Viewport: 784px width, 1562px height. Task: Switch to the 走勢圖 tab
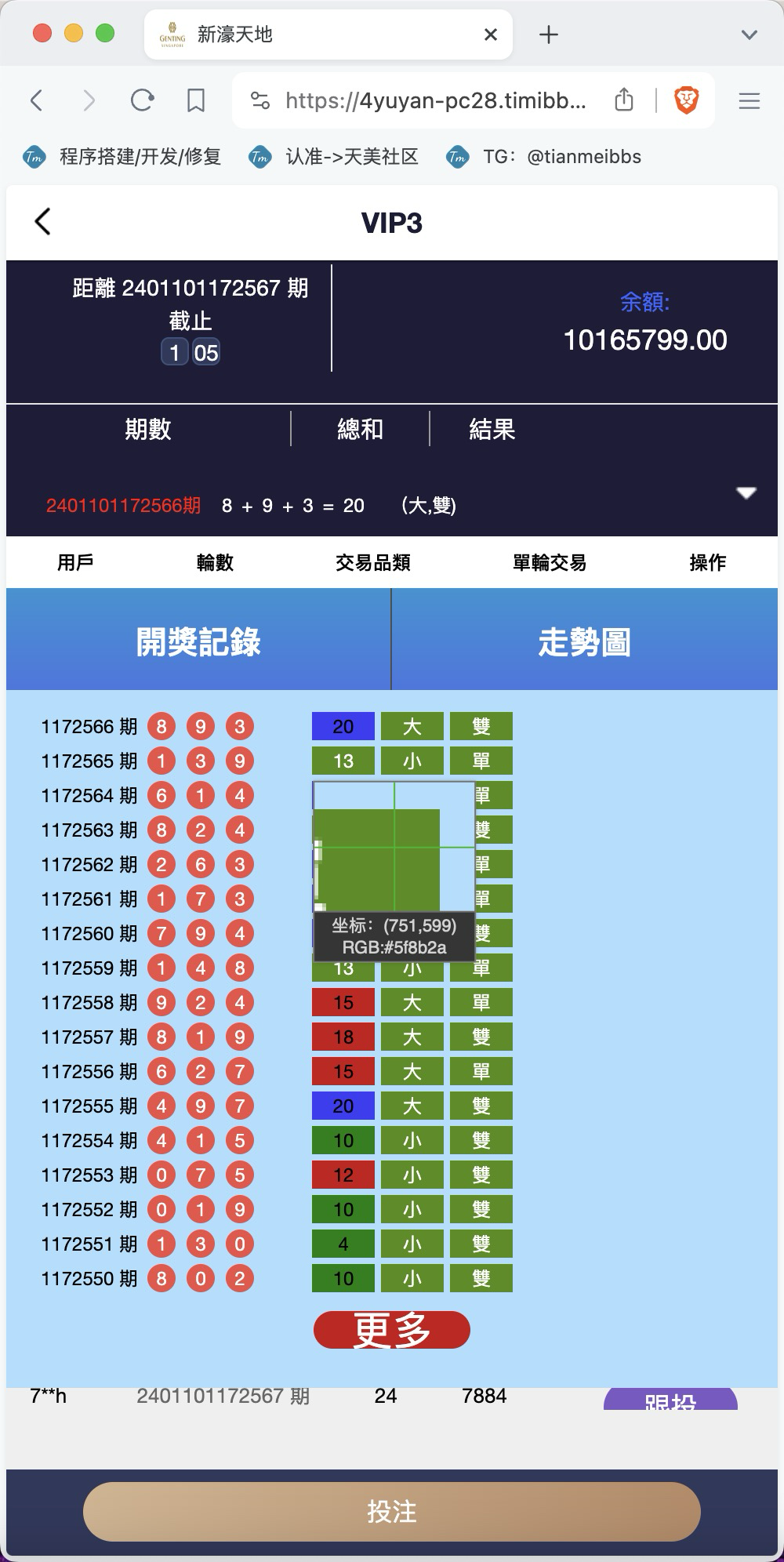[585, 640]
